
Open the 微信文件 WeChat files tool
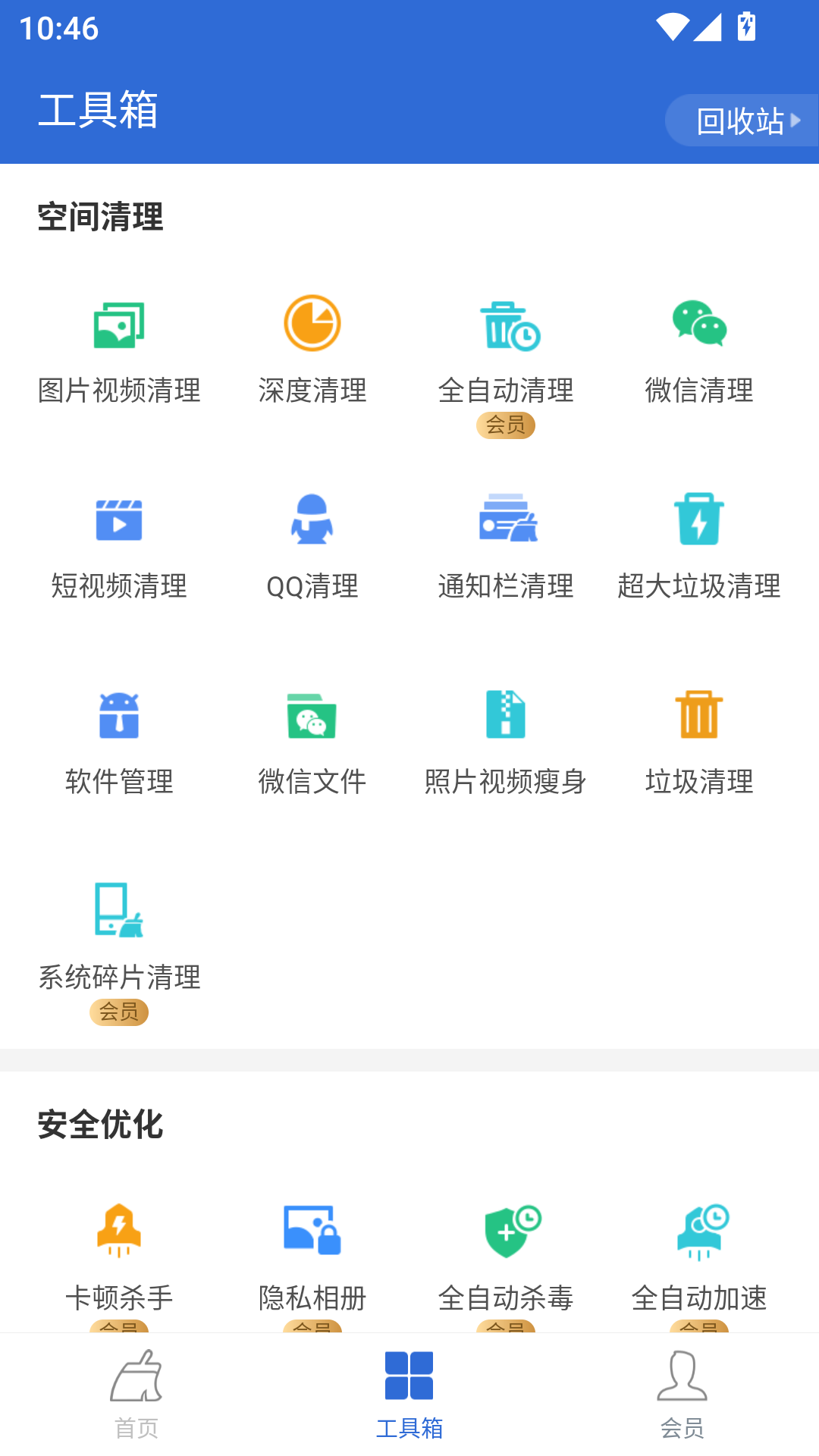(x=312, y=739)
